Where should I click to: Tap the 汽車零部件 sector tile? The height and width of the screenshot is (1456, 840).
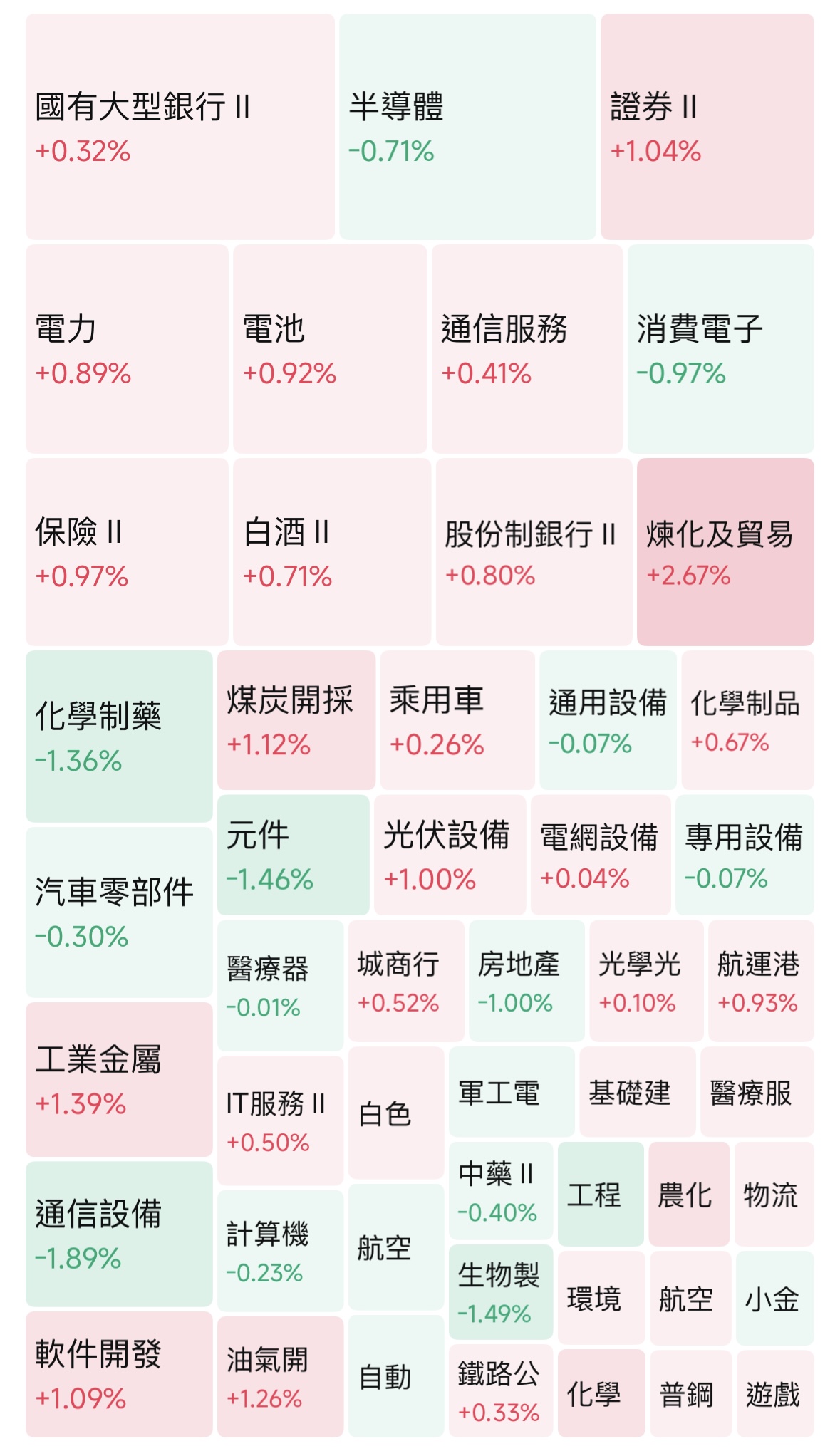coord(119,912)
